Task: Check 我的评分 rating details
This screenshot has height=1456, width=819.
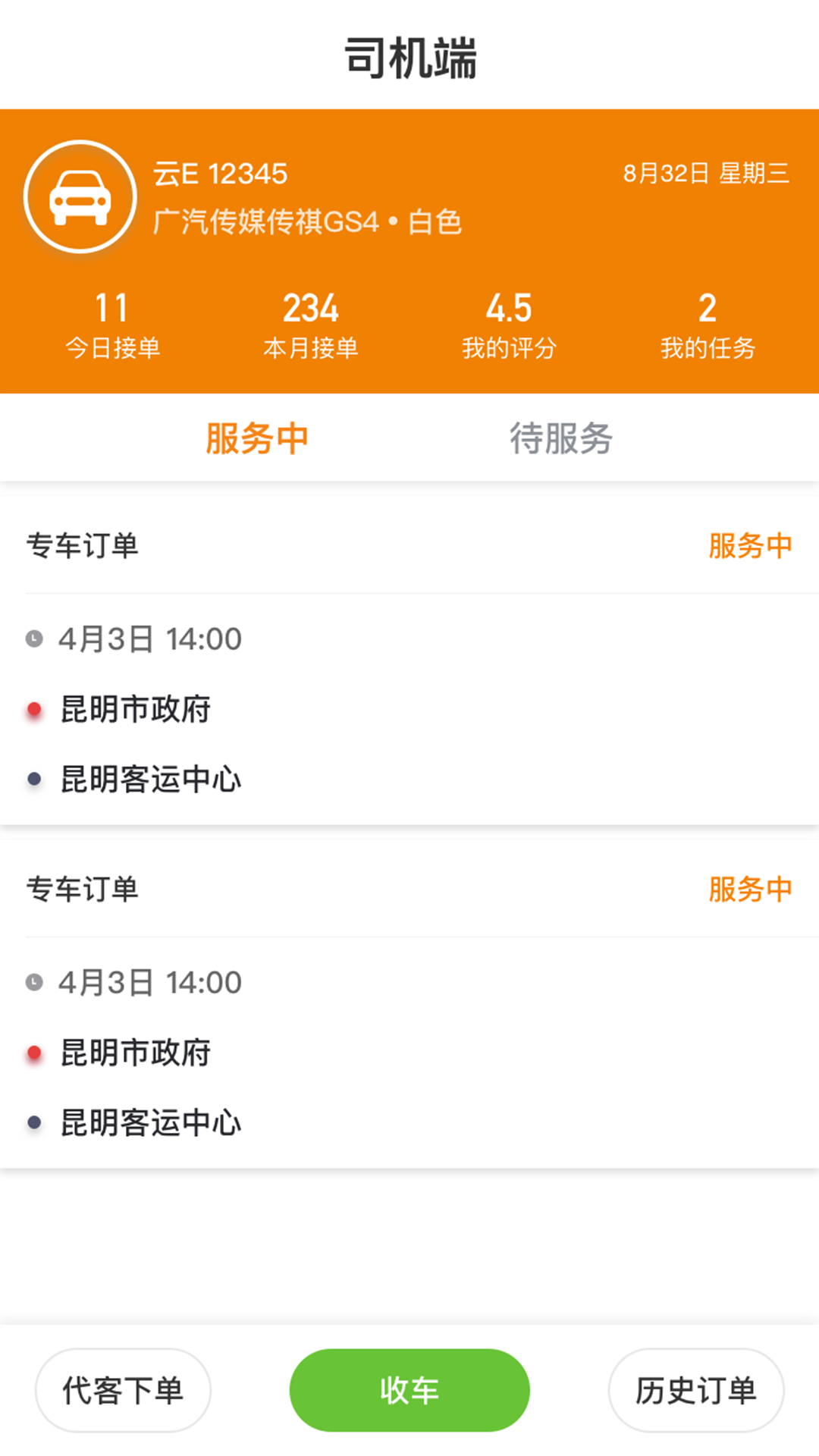Action: tap(509, 325)
